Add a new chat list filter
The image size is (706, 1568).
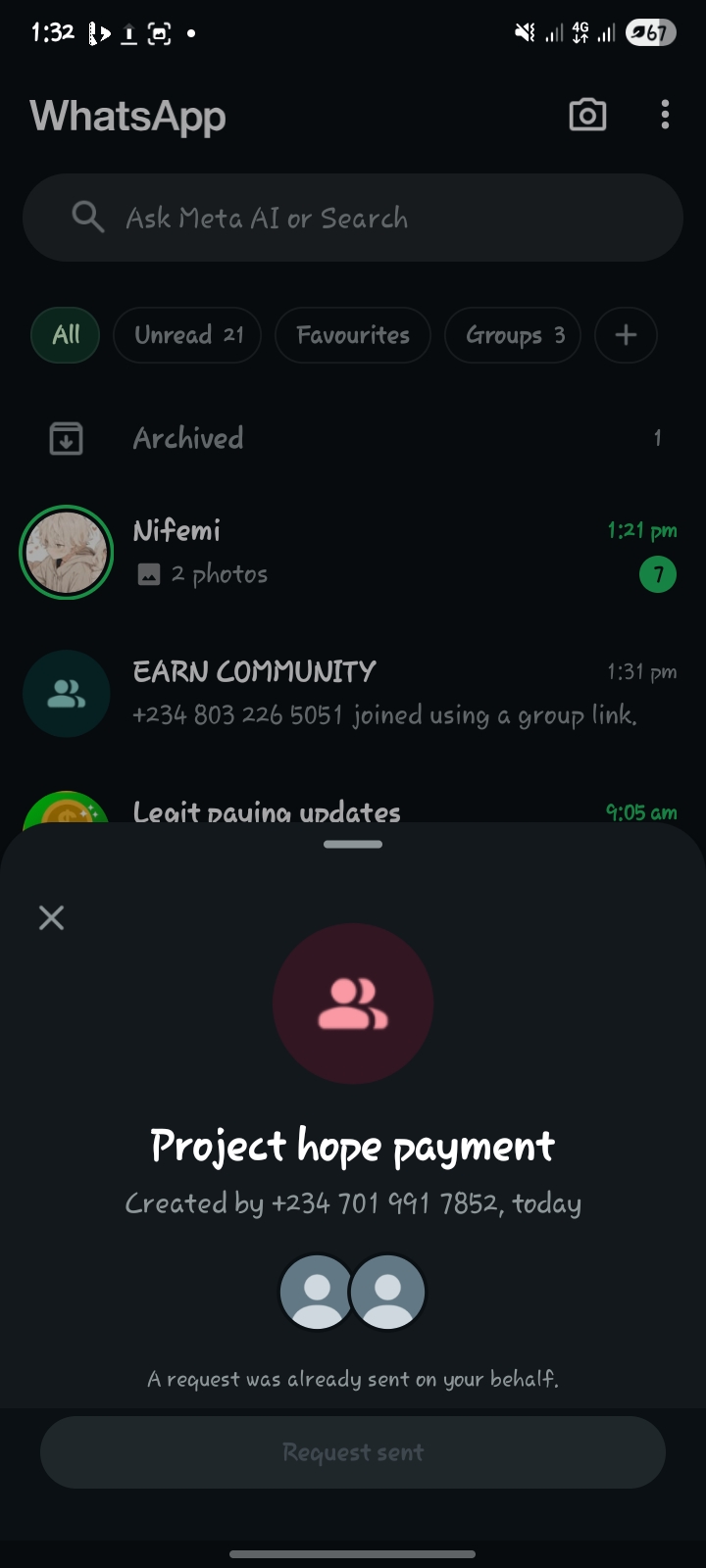(626, 335)
